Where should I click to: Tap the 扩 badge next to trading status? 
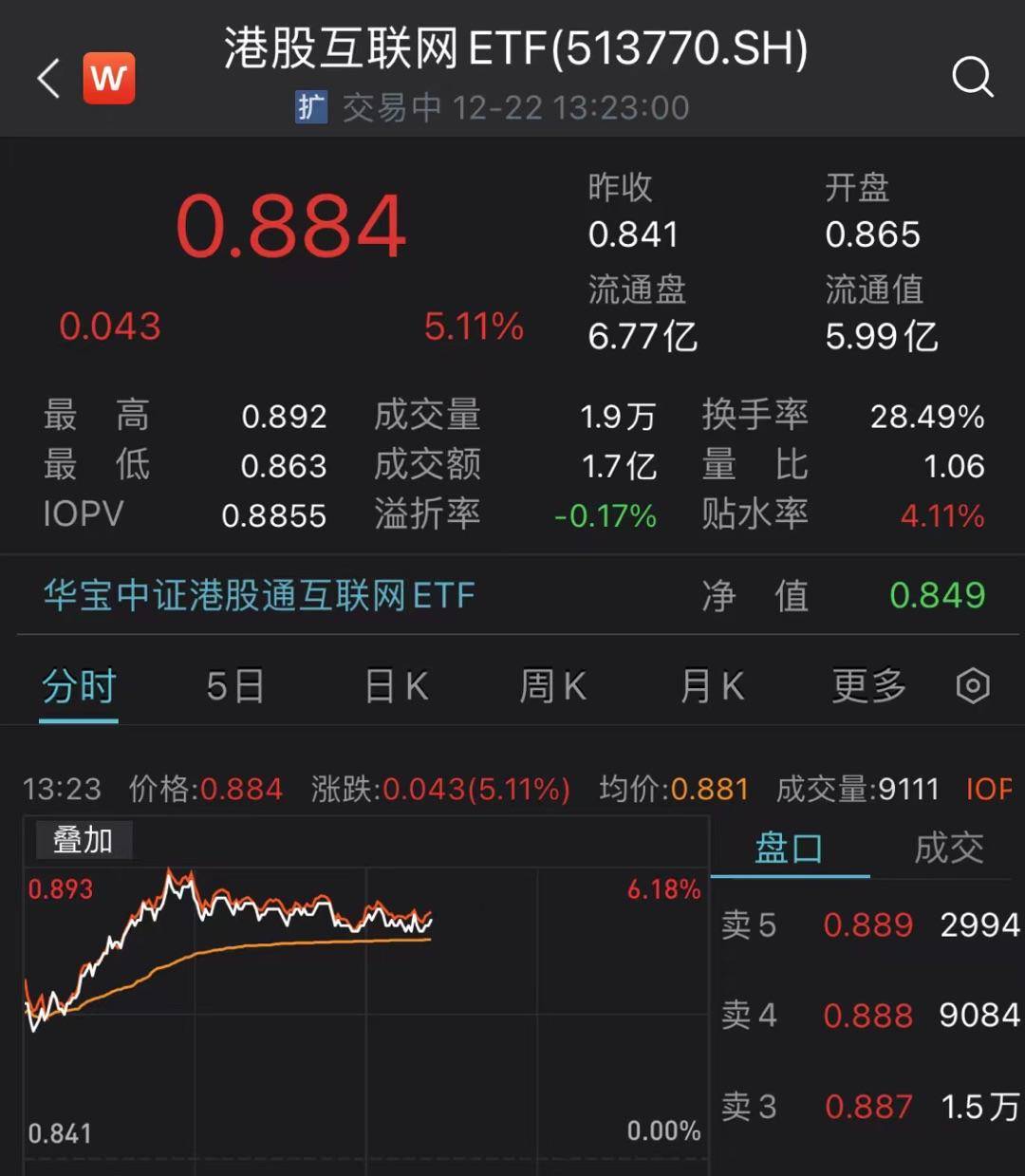tap(313, 107)
